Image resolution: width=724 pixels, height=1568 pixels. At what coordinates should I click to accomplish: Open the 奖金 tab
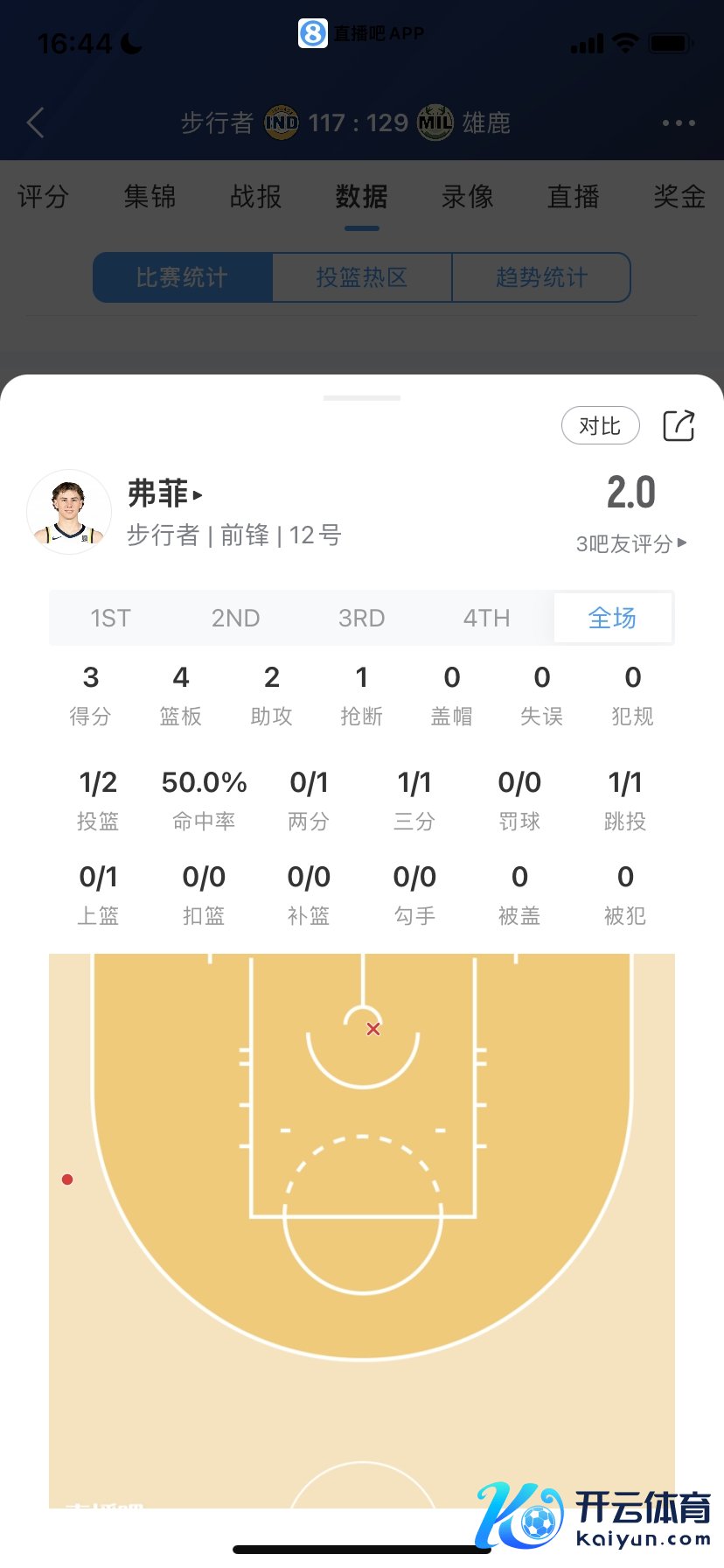pos(679,197)
